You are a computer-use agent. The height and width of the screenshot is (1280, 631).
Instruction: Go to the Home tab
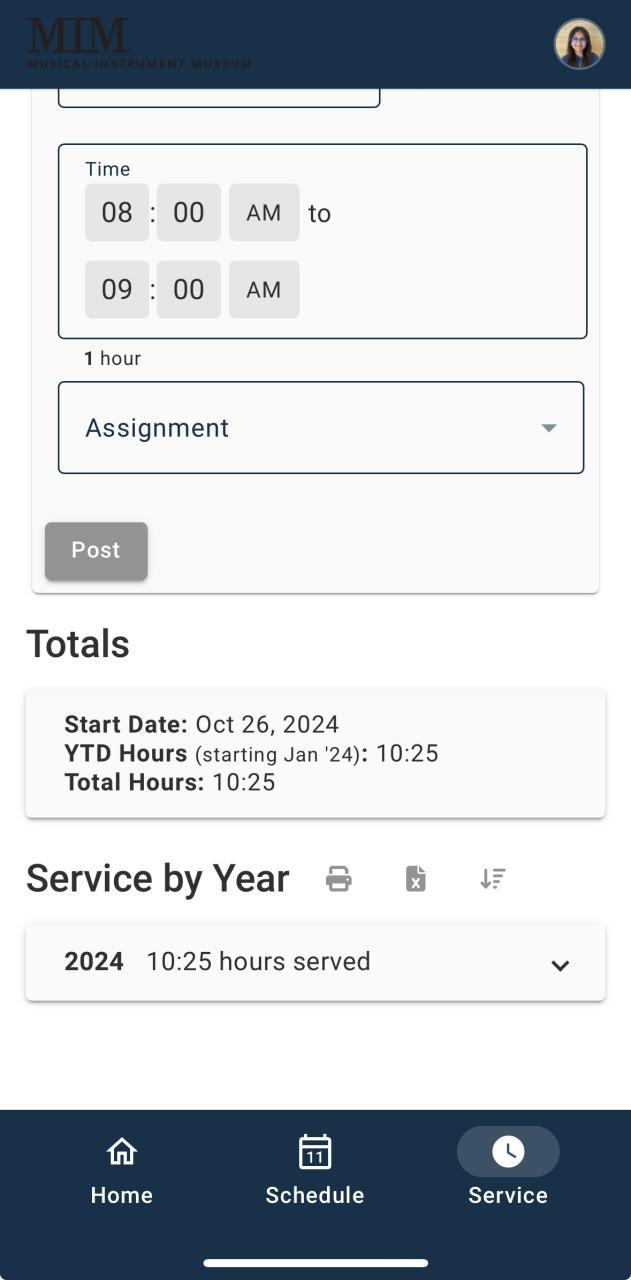coord(122,1170)
